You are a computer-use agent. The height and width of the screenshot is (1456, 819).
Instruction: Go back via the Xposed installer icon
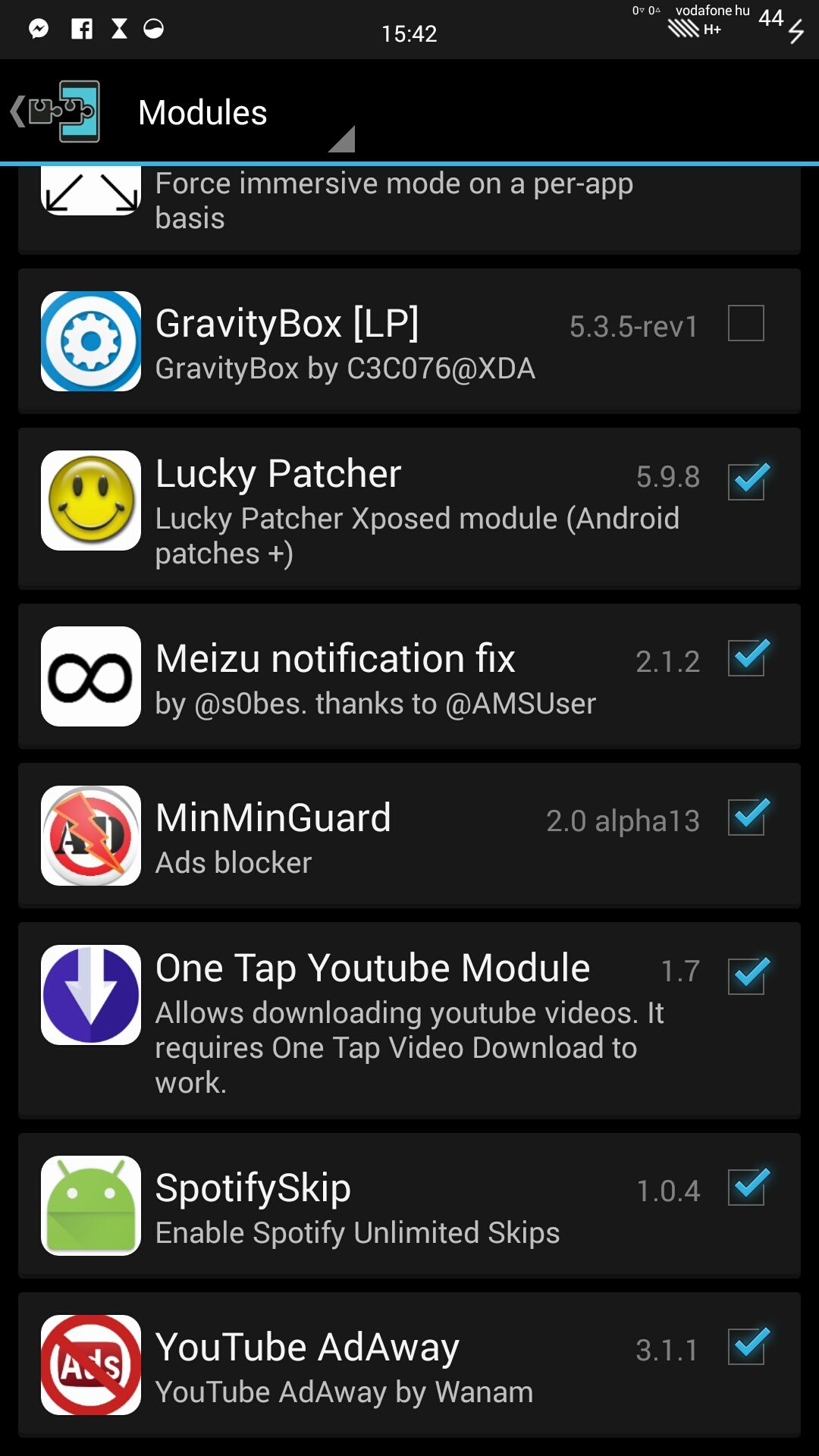pos(55,111)
